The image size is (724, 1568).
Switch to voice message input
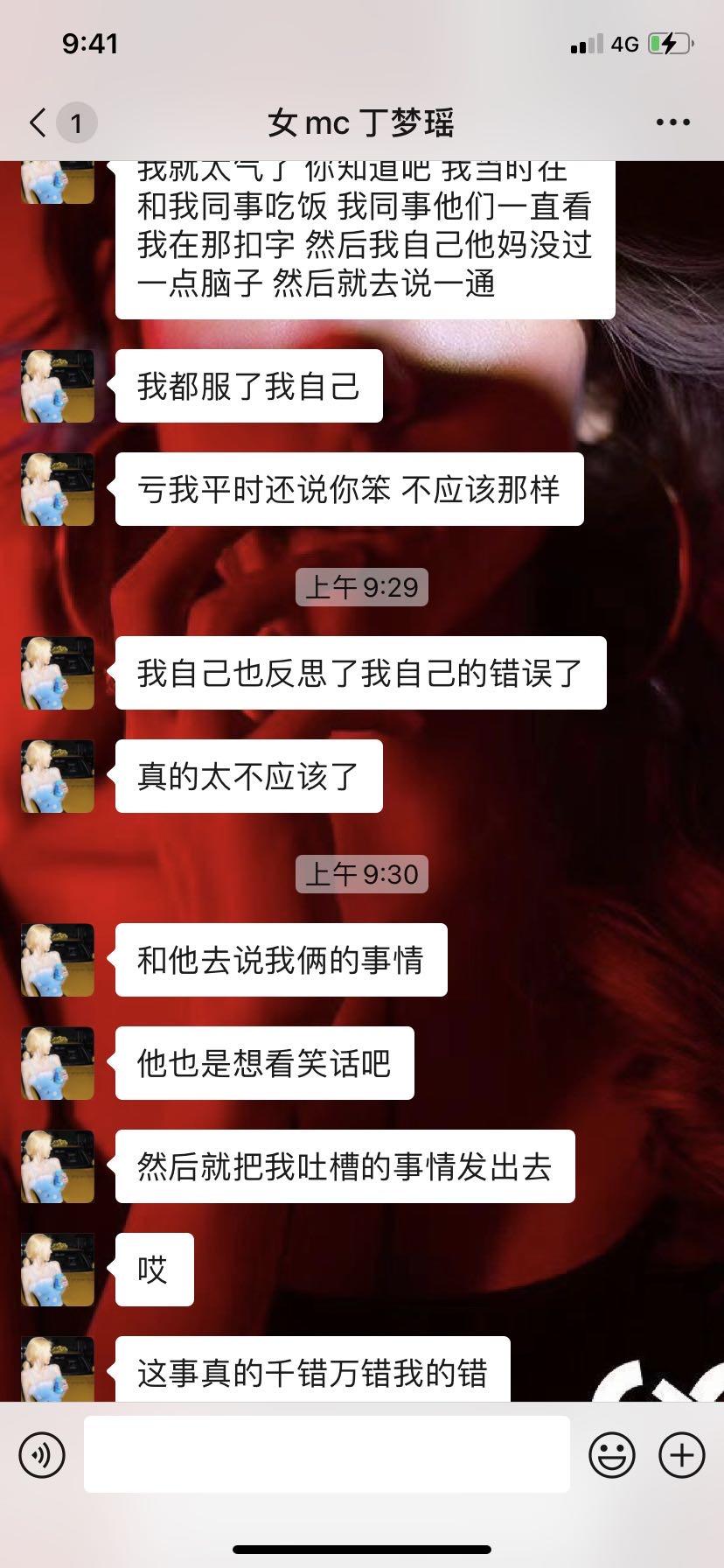pos(42,1455)
